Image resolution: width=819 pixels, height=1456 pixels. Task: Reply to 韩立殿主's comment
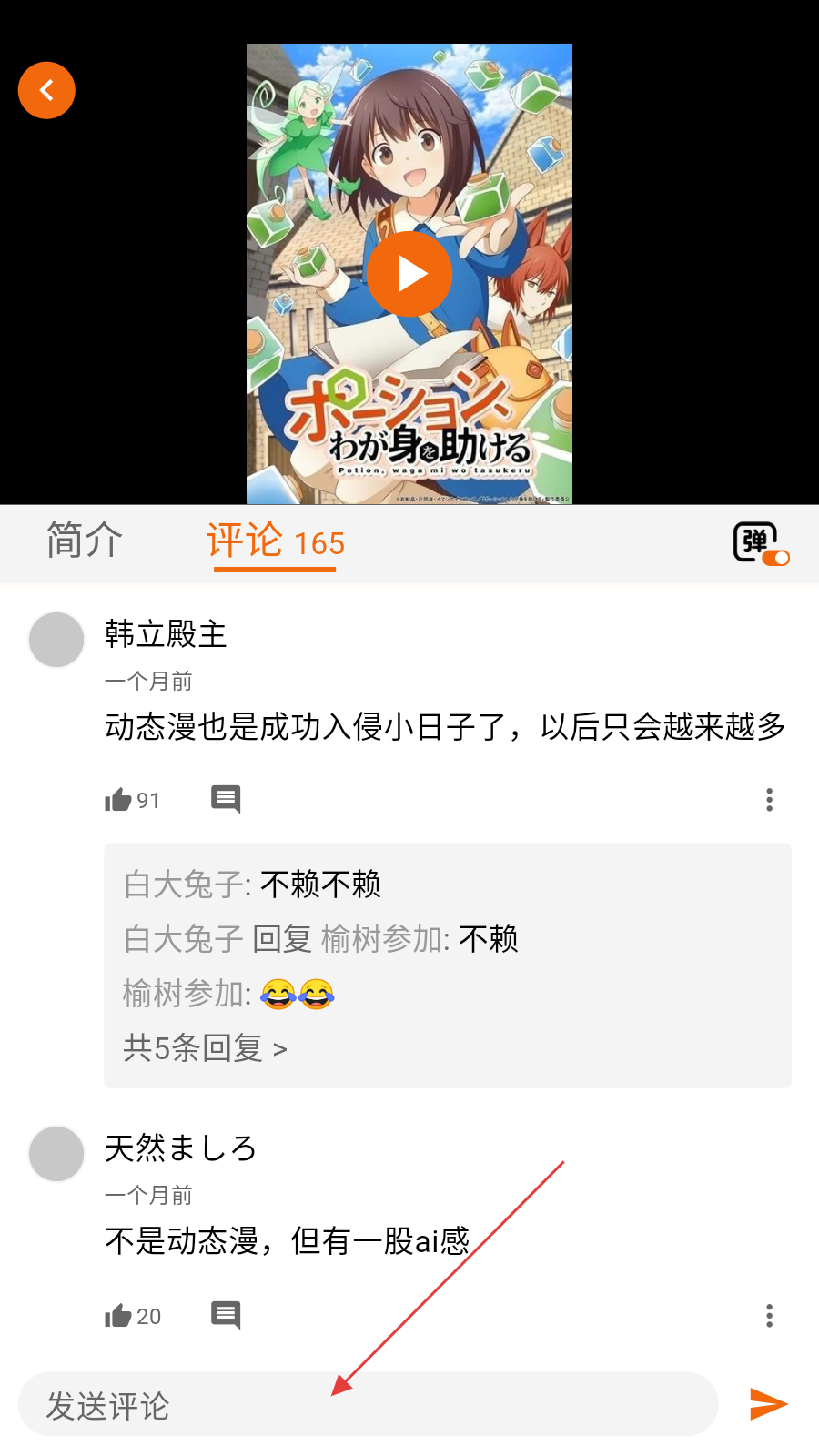[x=226, y=799]
